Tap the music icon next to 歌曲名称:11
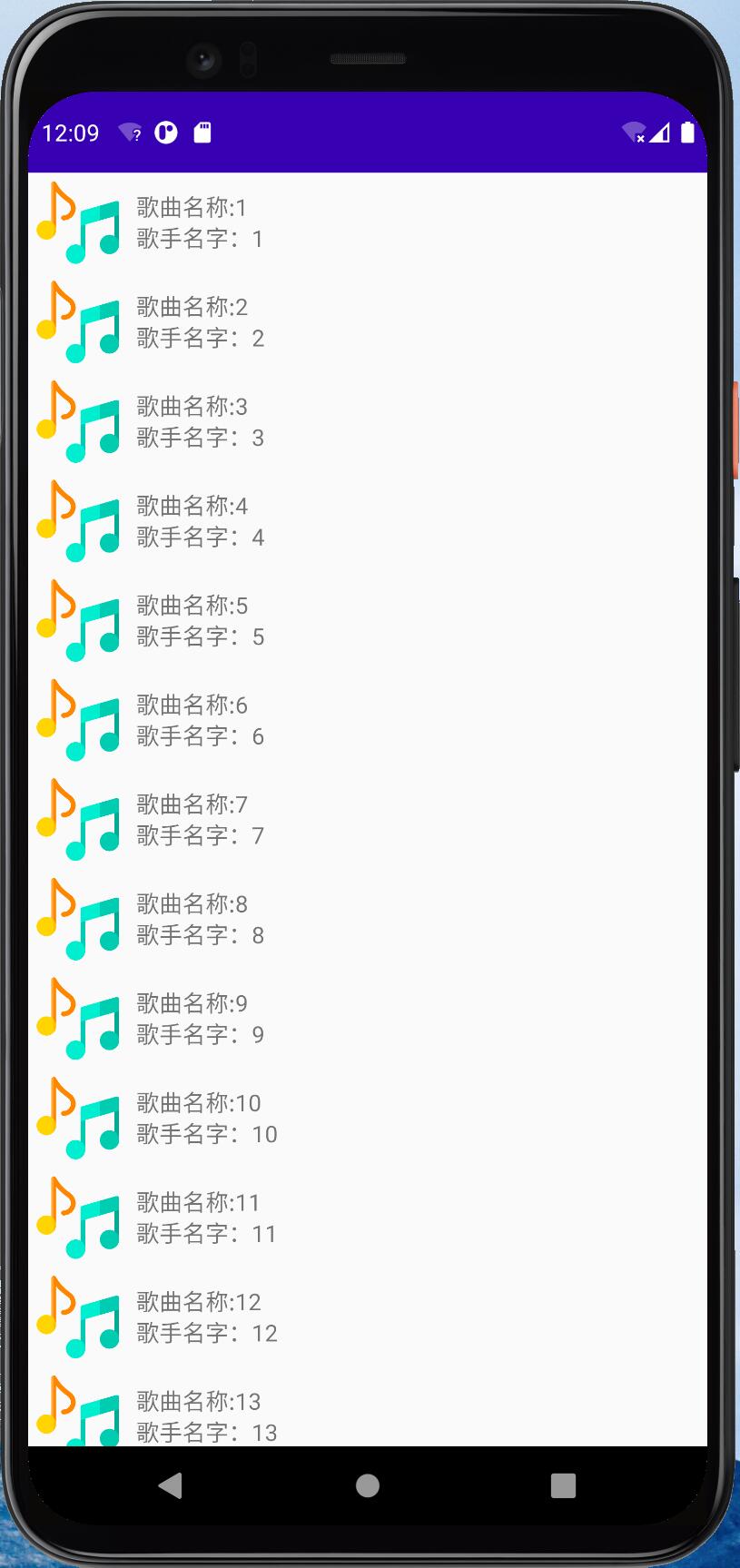This screenshot has width=740, height=1568. click(79, 1217)
